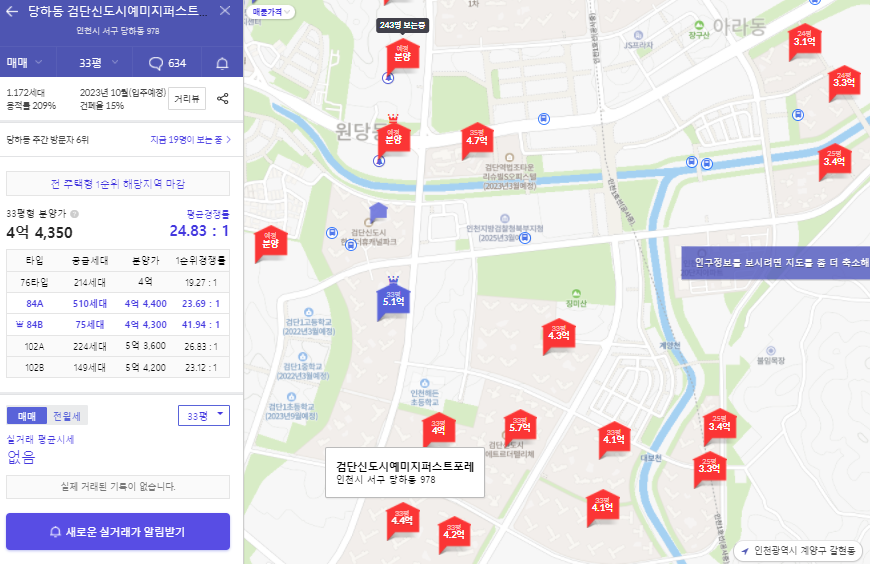Open 지금 19명이 보는 중 link
The image size is (870, 564).
(x=190, y=139)
